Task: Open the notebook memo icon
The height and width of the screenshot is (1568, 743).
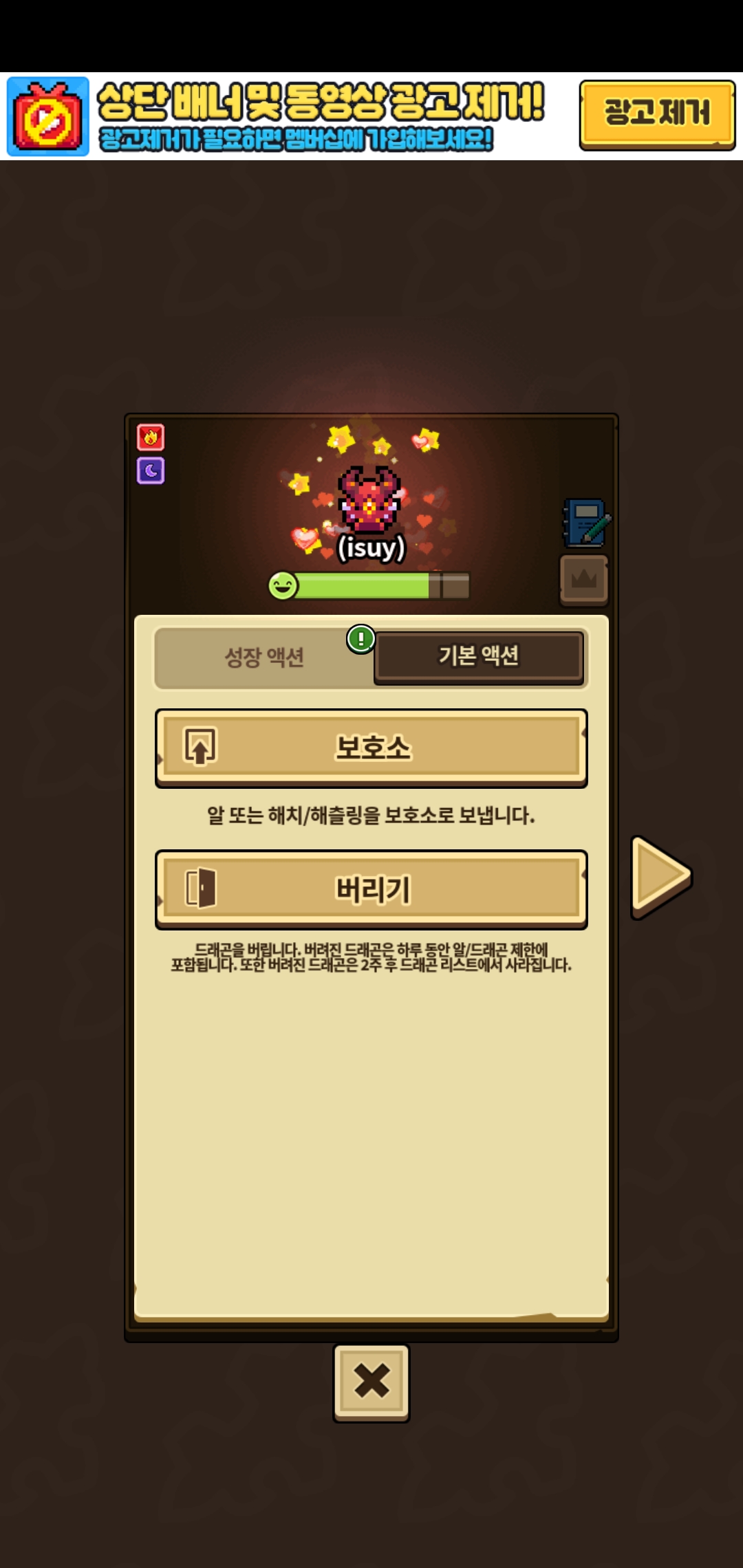Action: point(586,523)
